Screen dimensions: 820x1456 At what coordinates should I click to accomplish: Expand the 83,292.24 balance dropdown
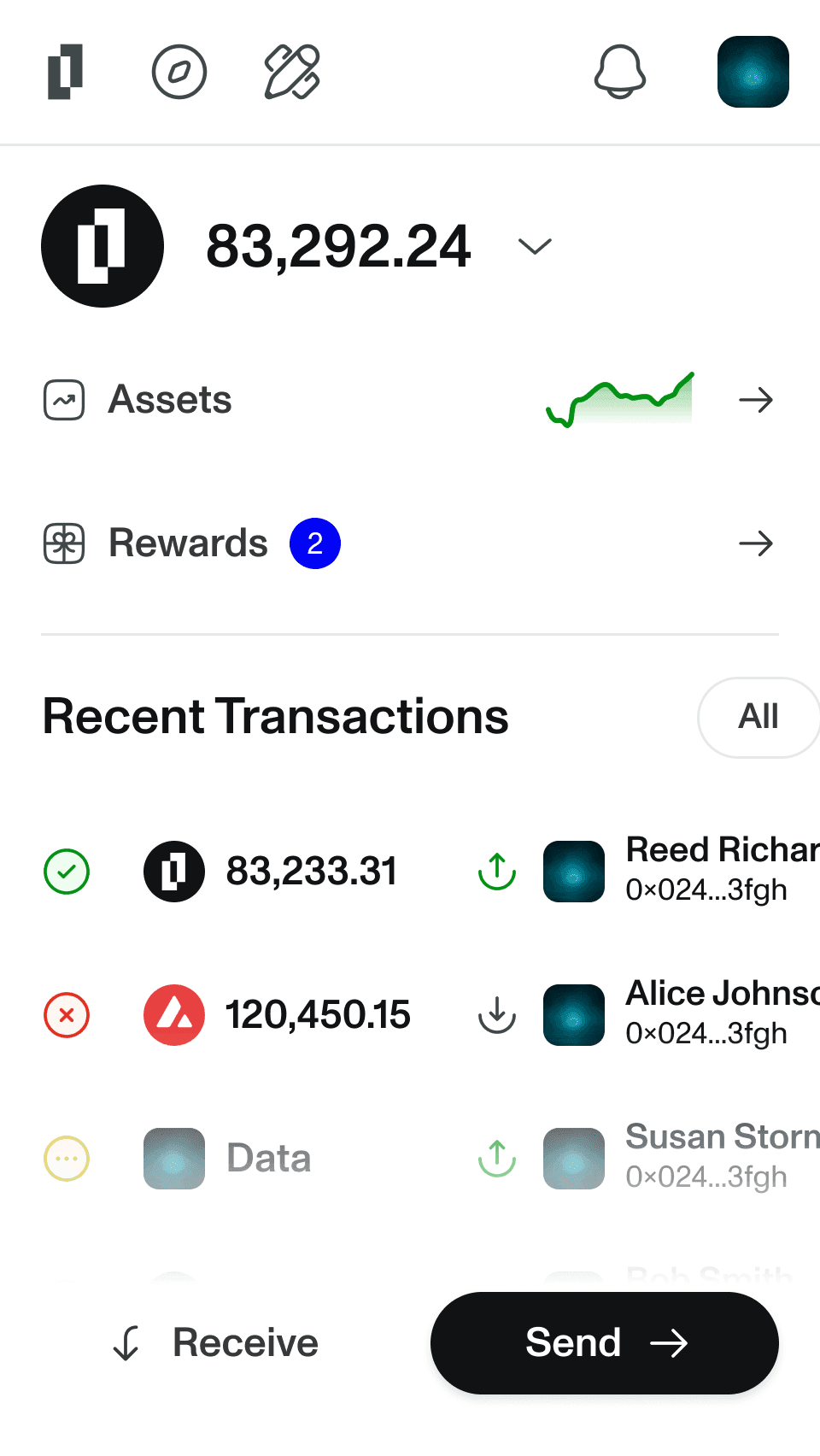[x=535, y=246]
